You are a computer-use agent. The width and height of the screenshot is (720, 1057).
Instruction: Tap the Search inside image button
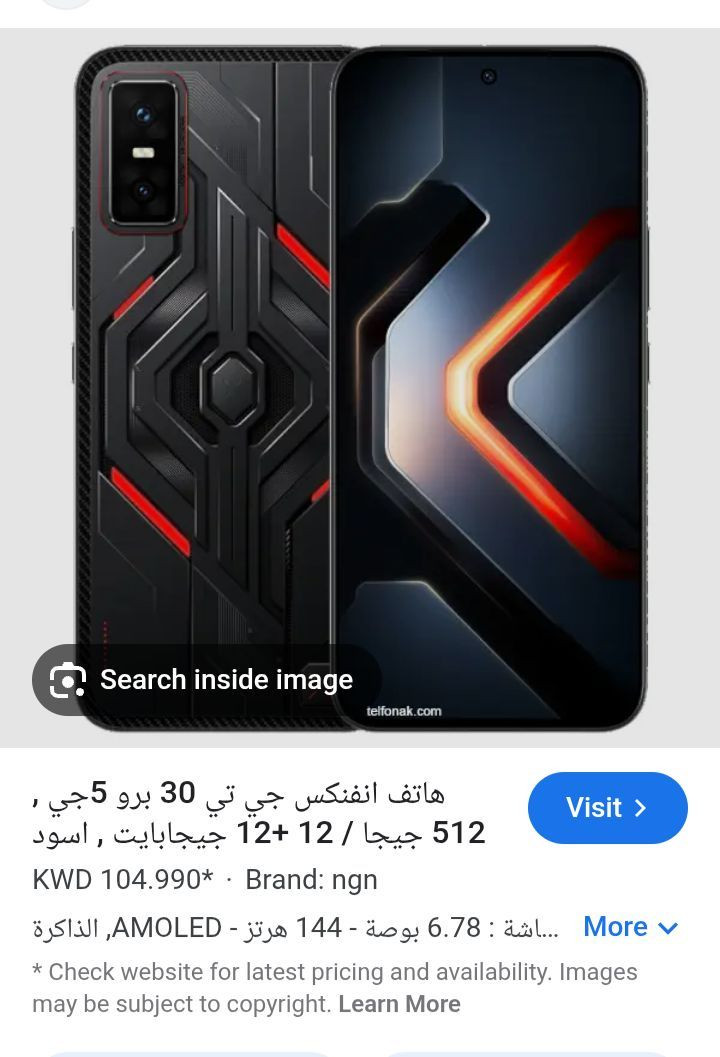coord(206,680)
